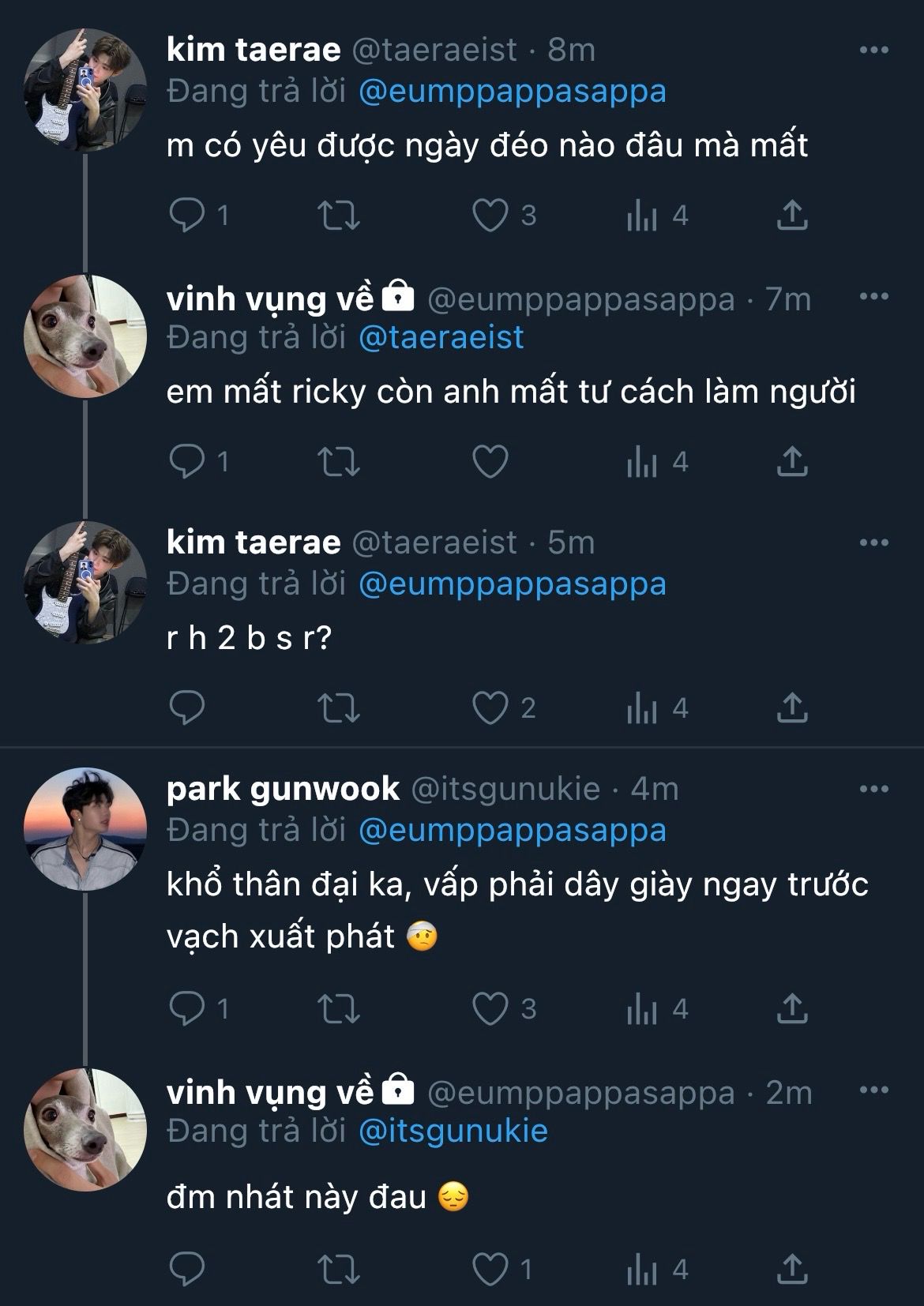This screenshot has height=1306, width=924.
Task: Share park gunwook's tweet
Action: (x=791, y=1008)
